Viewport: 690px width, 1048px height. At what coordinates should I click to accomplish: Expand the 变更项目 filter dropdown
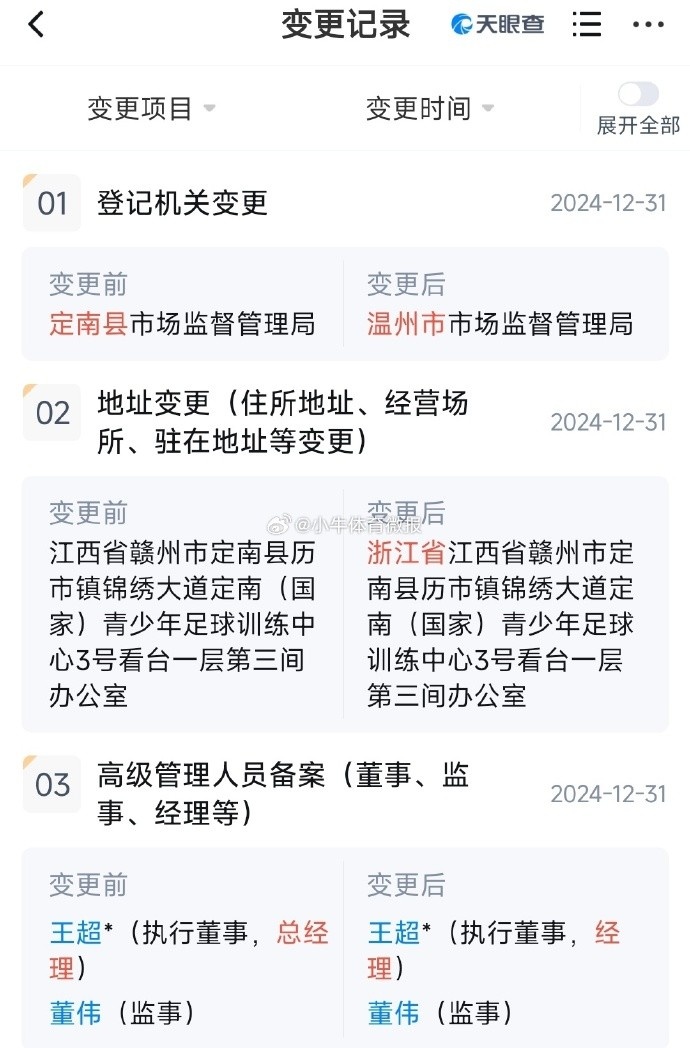[x=151, y=108]
